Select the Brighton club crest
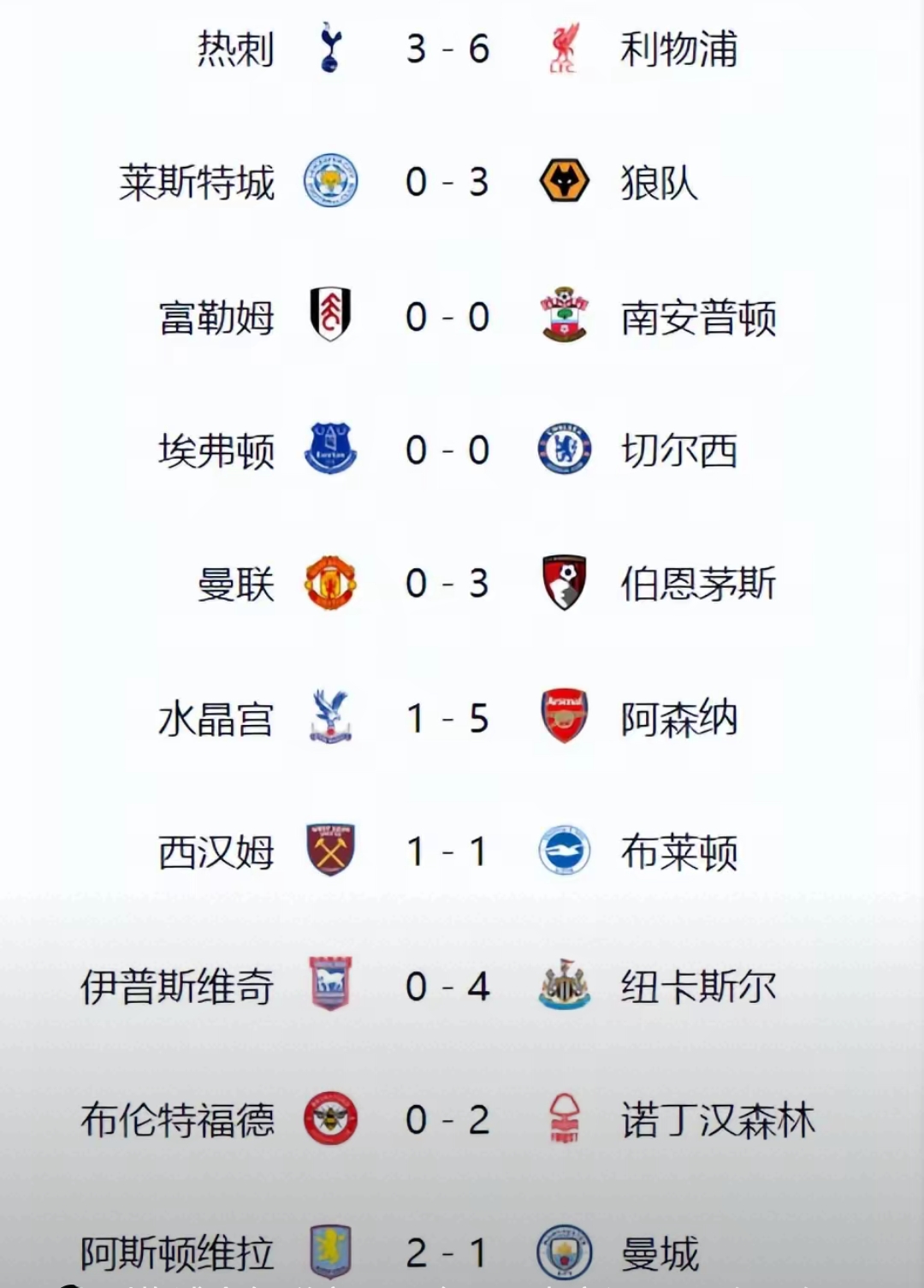The image size is (924, 1288). [x=566, y=849]
